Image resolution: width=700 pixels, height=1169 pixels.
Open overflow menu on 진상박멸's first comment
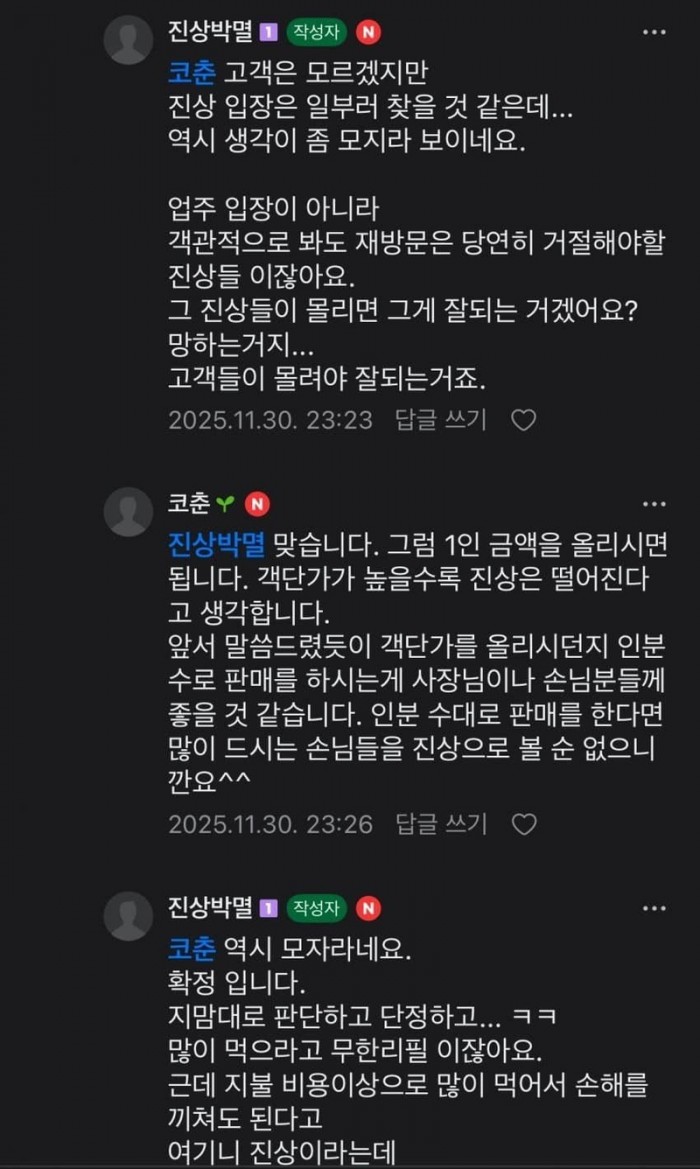coord(654,32)
